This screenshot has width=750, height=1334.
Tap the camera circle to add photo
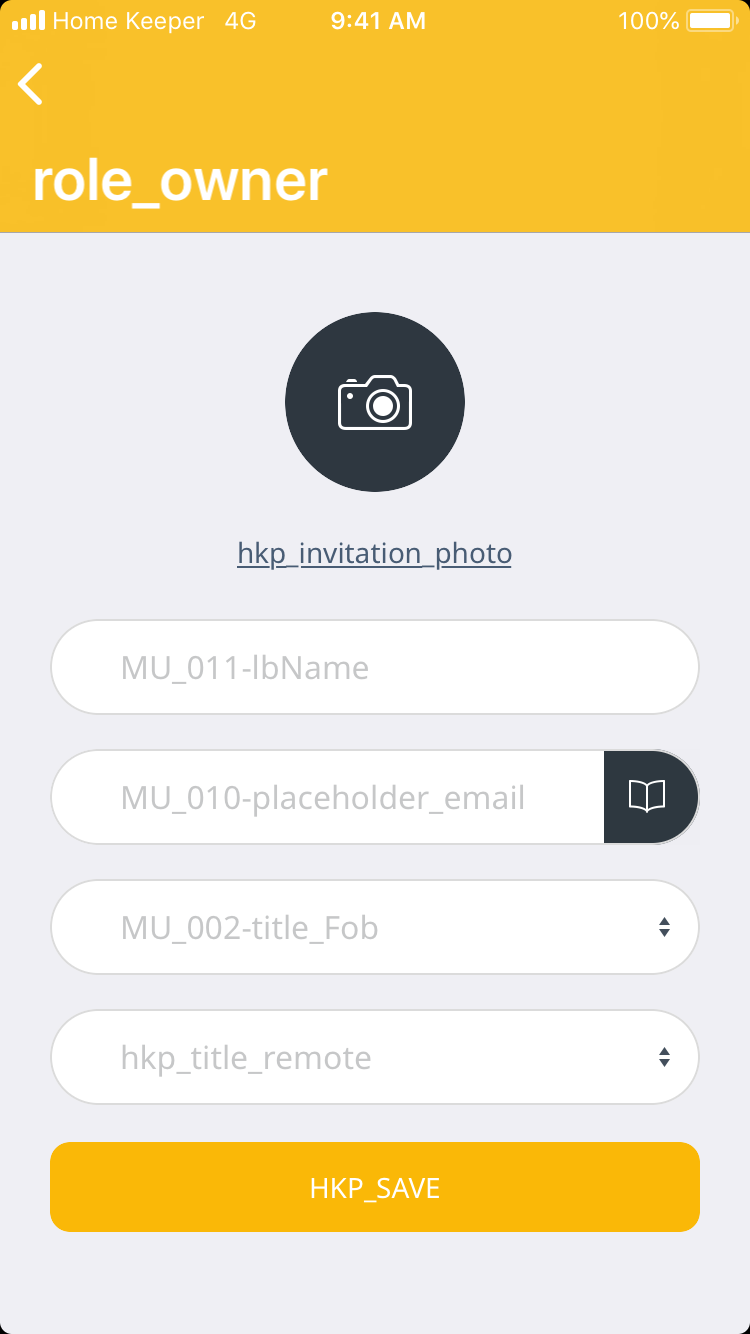[375, 402]
